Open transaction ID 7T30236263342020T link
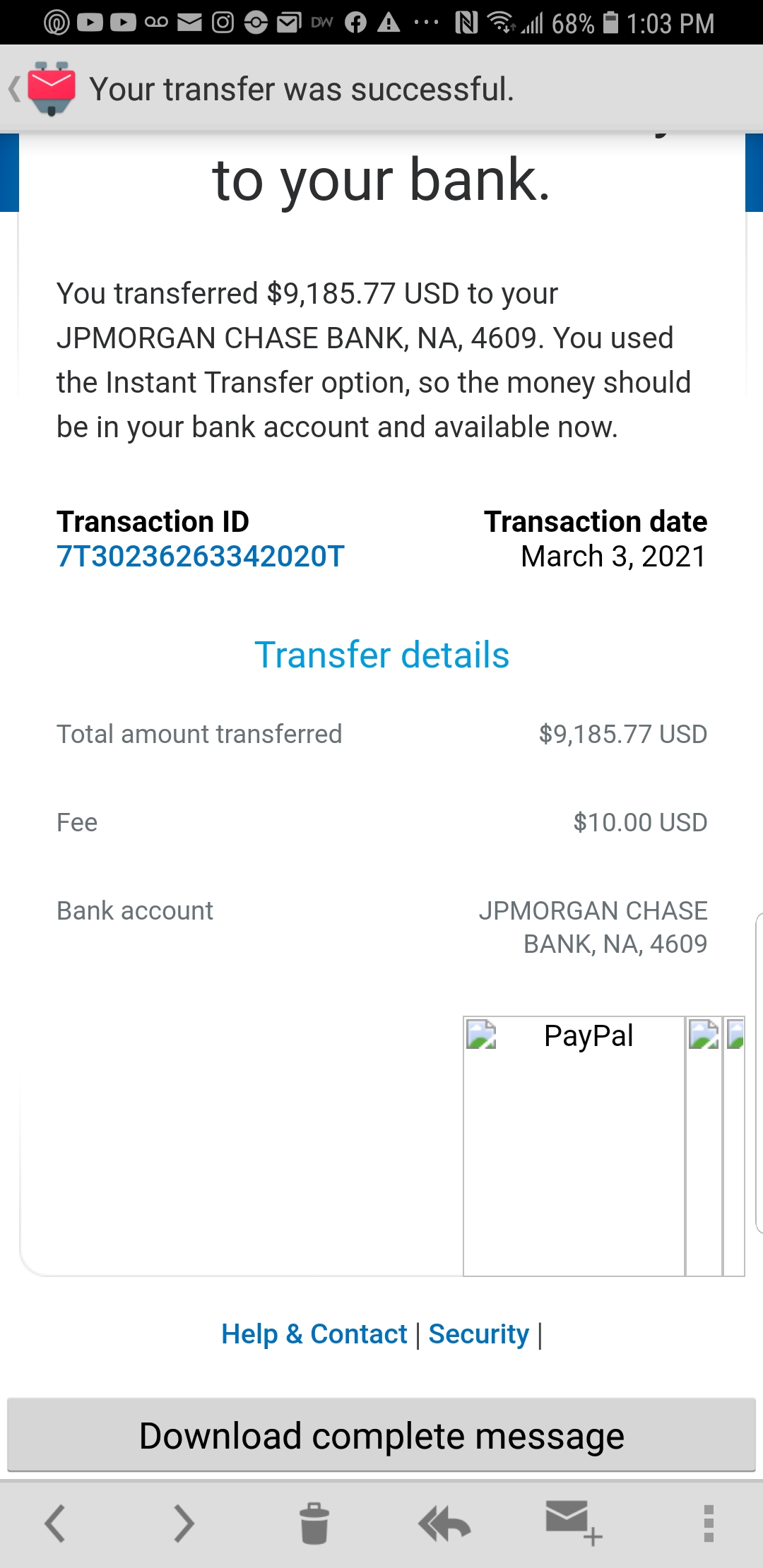Screen dimensions: 763x1568 [200, 557]
